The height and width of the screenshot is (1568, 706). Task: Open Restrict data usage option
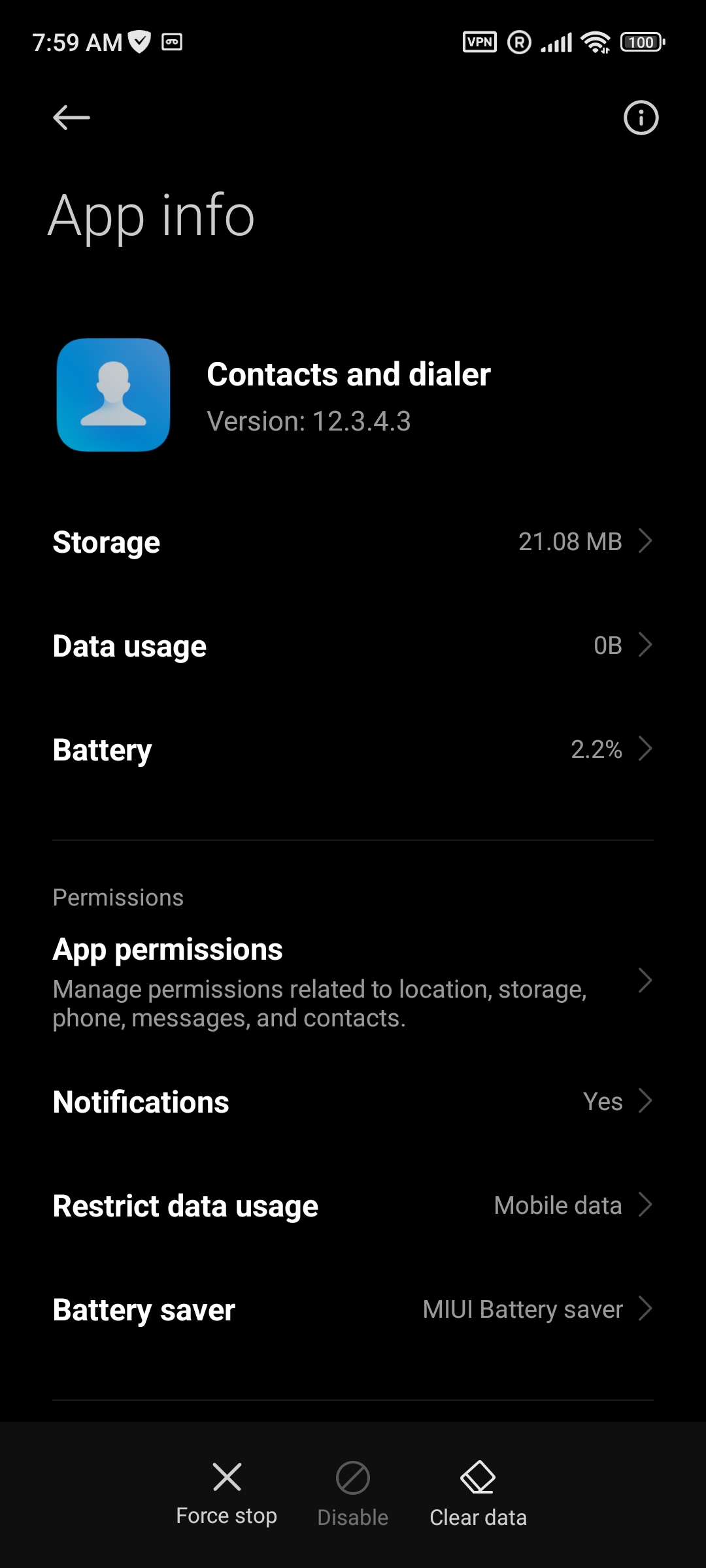[x=353, y=1205]
